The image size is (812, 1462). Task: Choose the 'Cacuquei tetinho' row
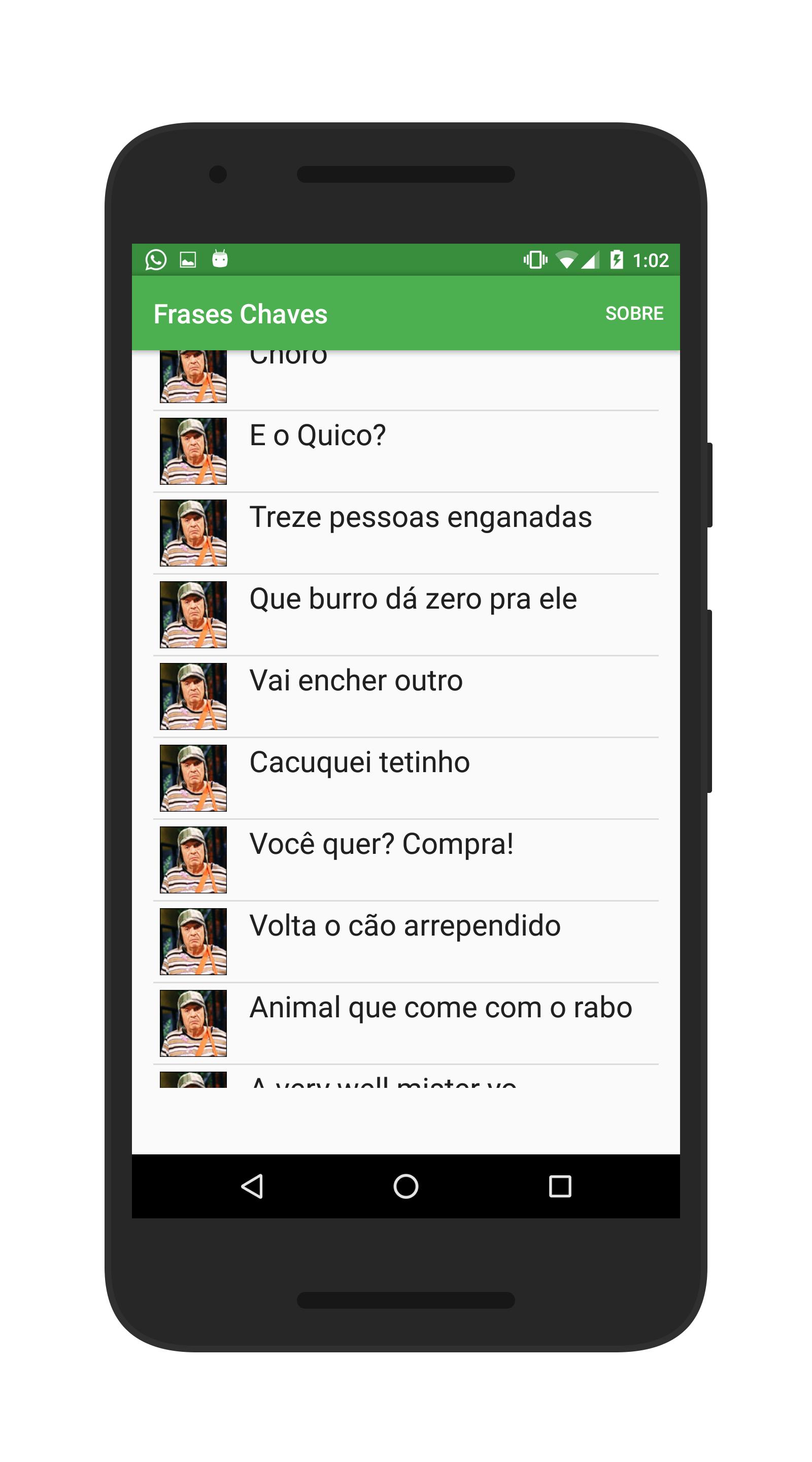pyautogui.click(x=405, y=778)
